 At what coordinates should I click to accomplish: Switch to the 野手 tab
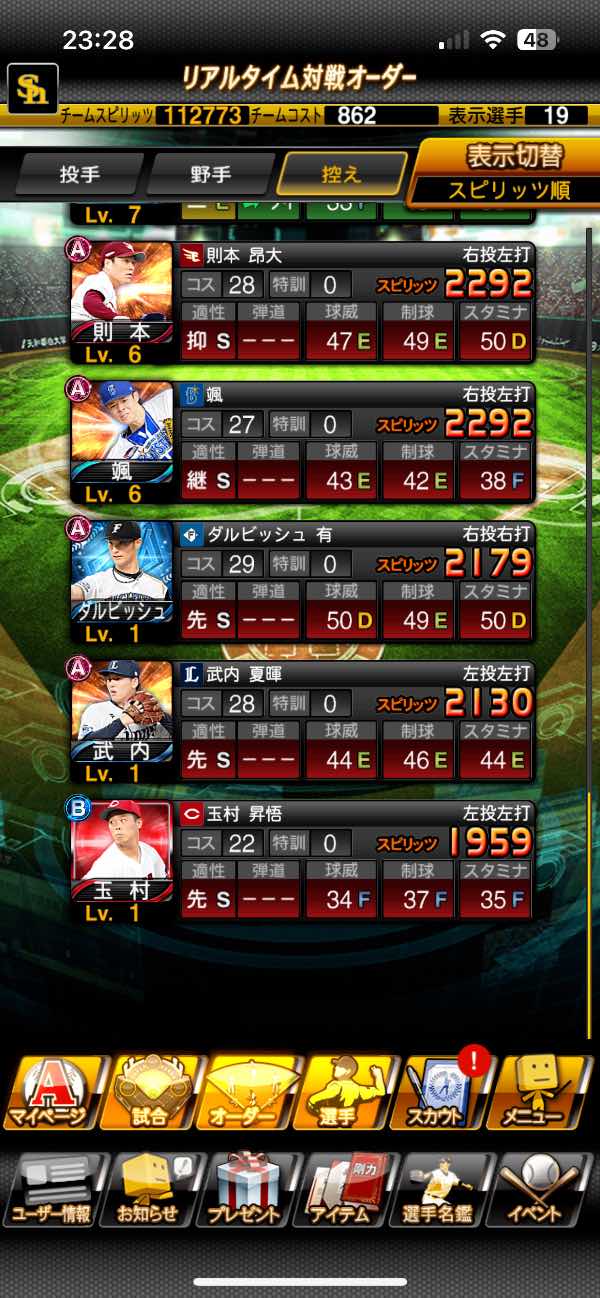tap(210, 175)
